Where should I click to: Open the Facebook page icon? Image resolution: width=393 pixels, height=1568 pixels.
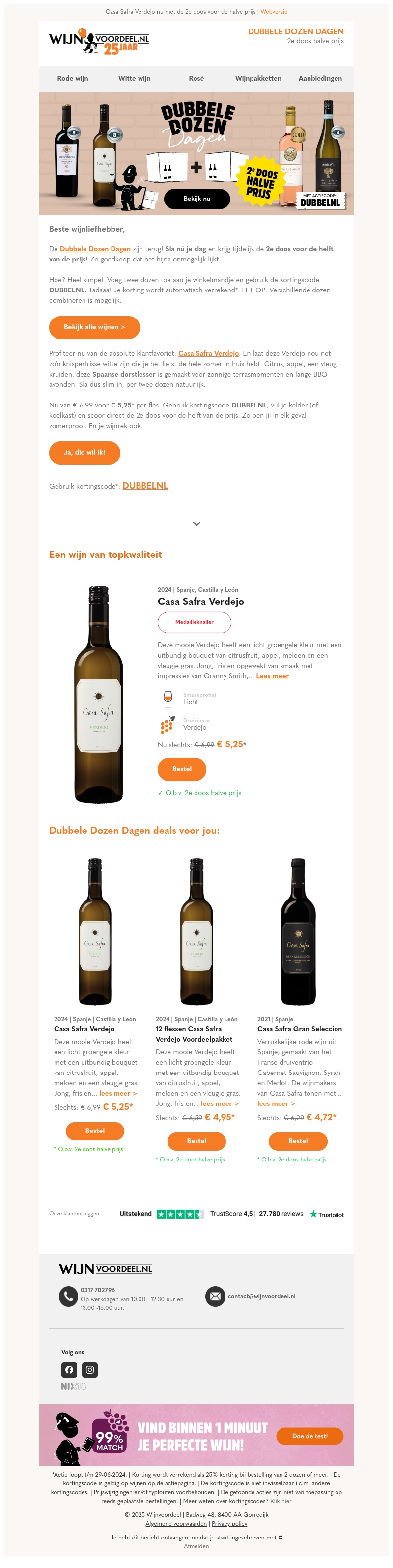[69, 1369]
